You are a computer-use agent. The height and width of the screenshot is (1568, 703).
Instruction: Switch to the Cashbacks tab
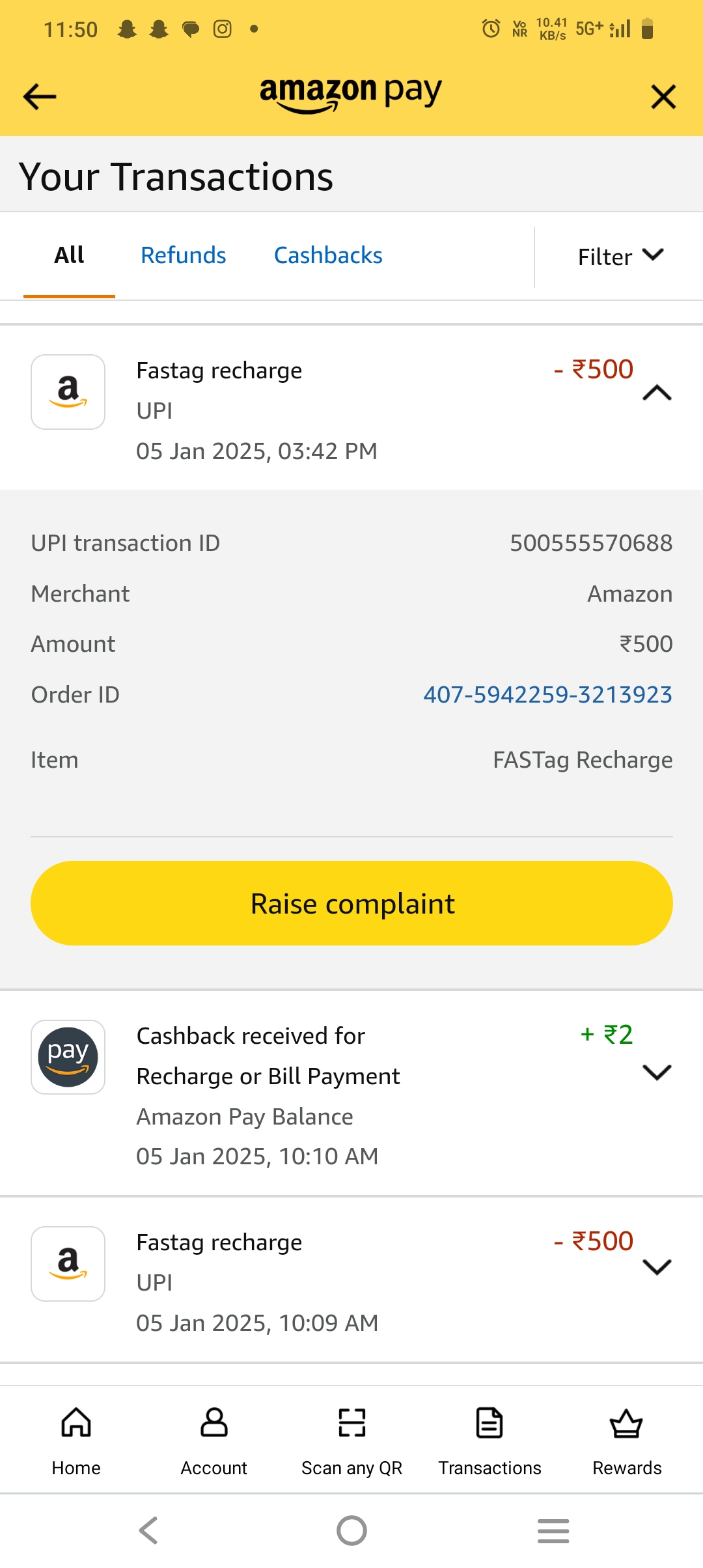click(x=328, y=255)
